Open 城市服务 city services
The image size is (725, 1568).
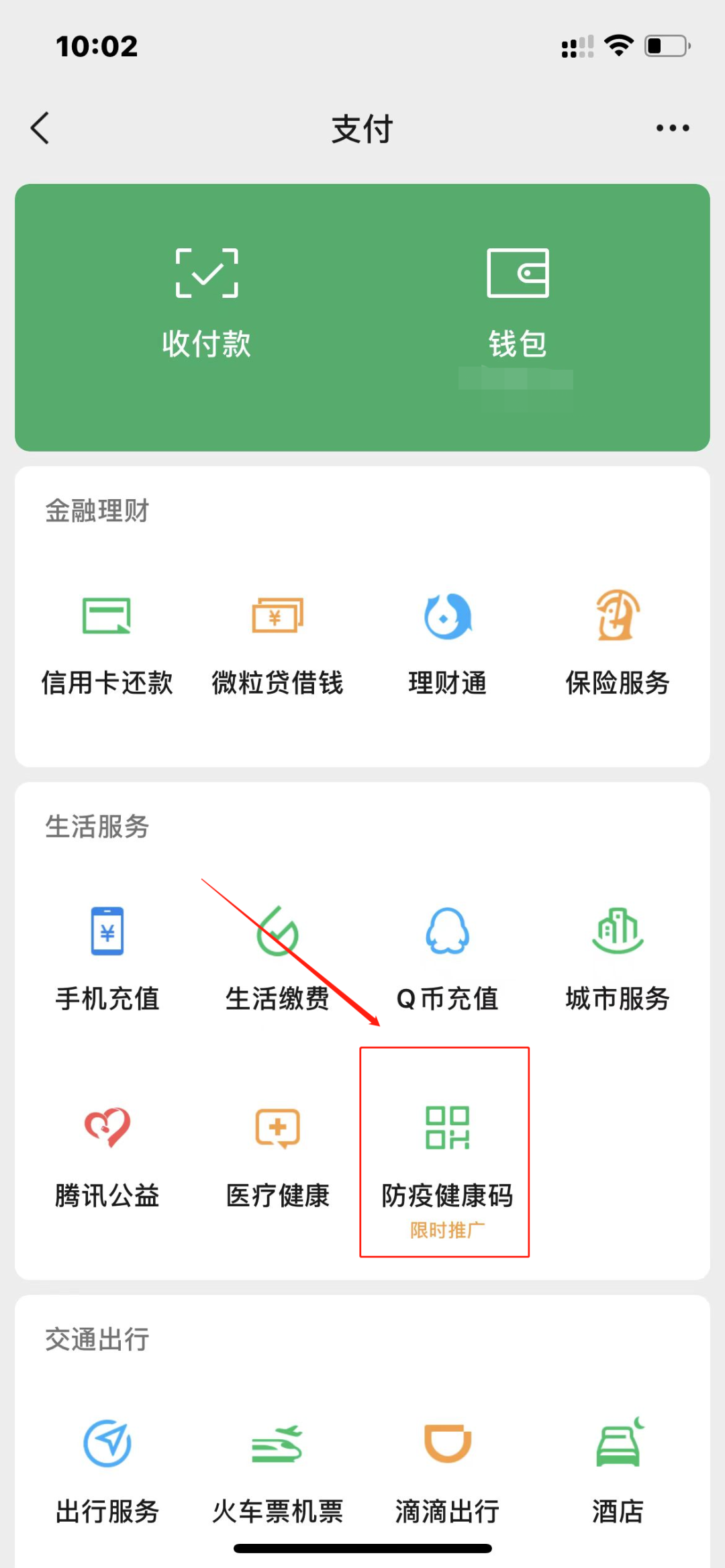(617, 956)
